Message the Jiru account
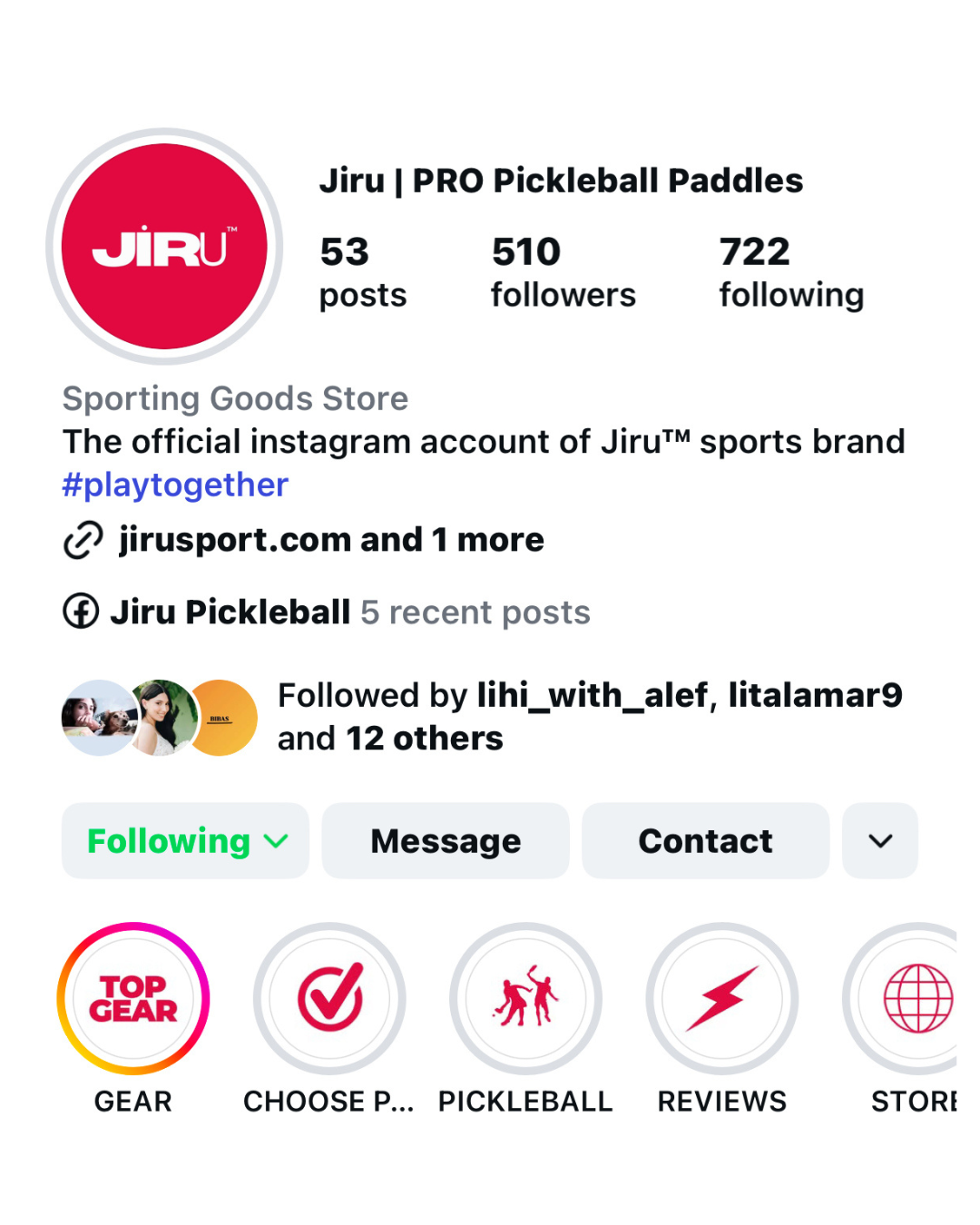Image resolution: width=980 pixels, height=1225 pixels. 446,841
